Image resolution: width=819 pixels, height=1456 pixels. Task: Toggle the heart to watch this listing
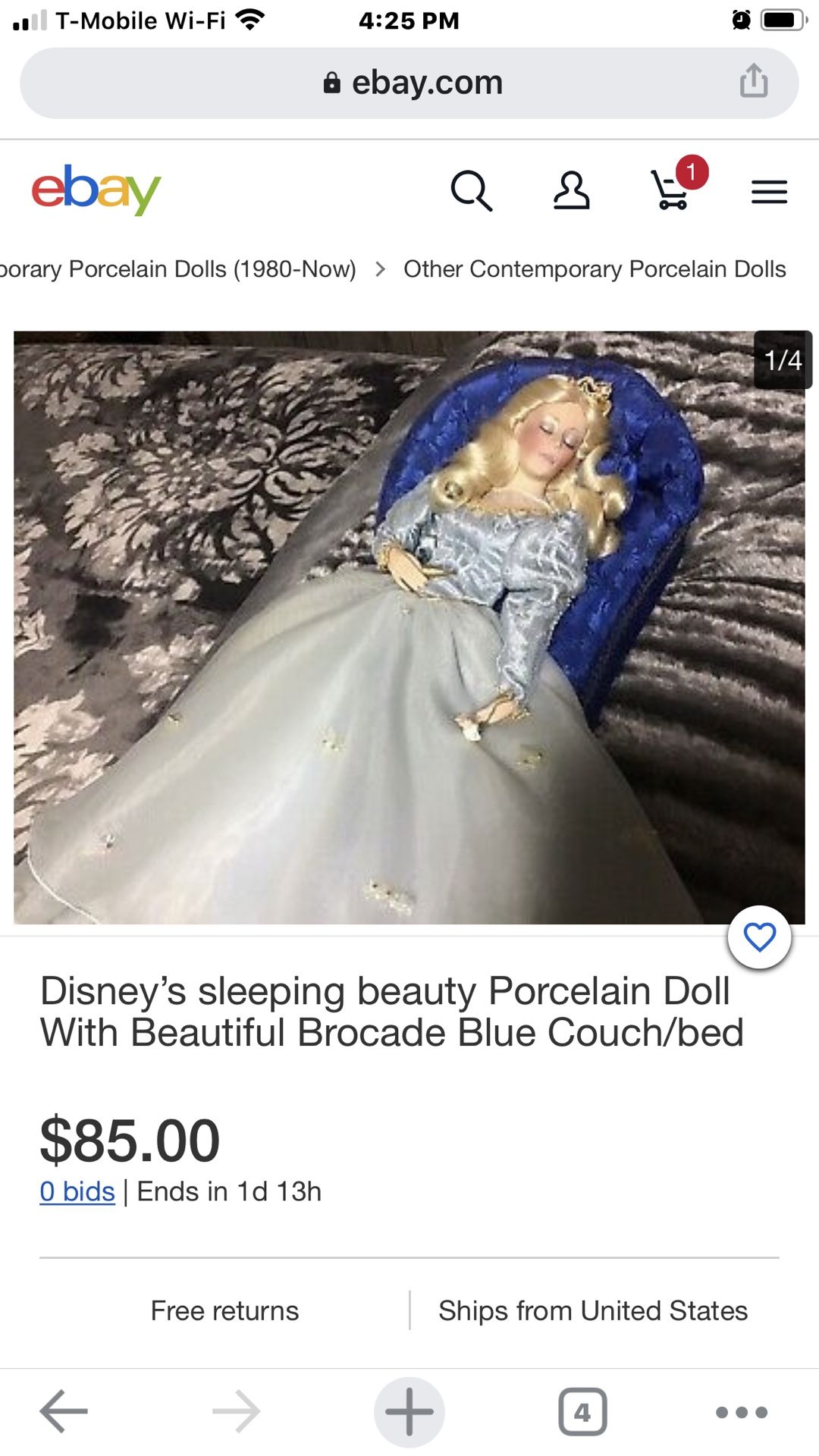pos(761,938)
